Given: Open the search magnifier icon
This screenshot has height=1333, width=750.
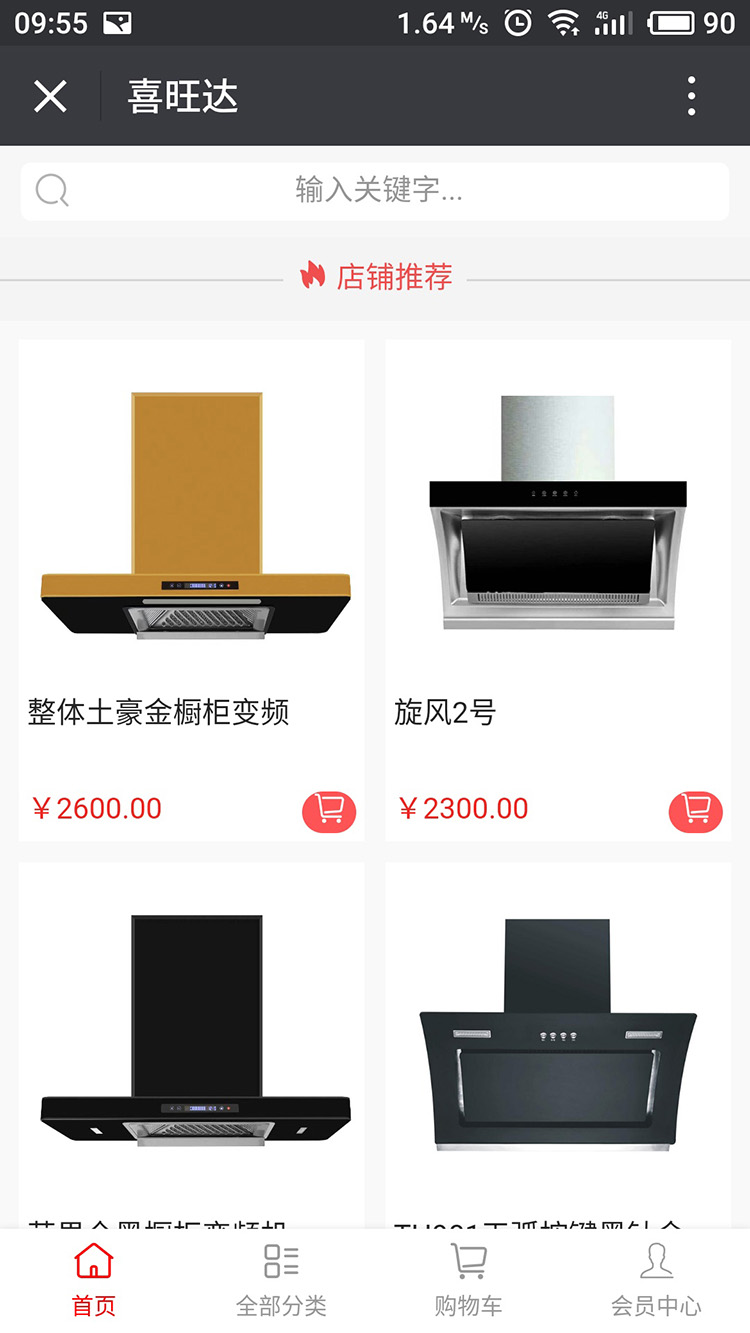Looking at the screenshot, I should click(x=51, y=190).
